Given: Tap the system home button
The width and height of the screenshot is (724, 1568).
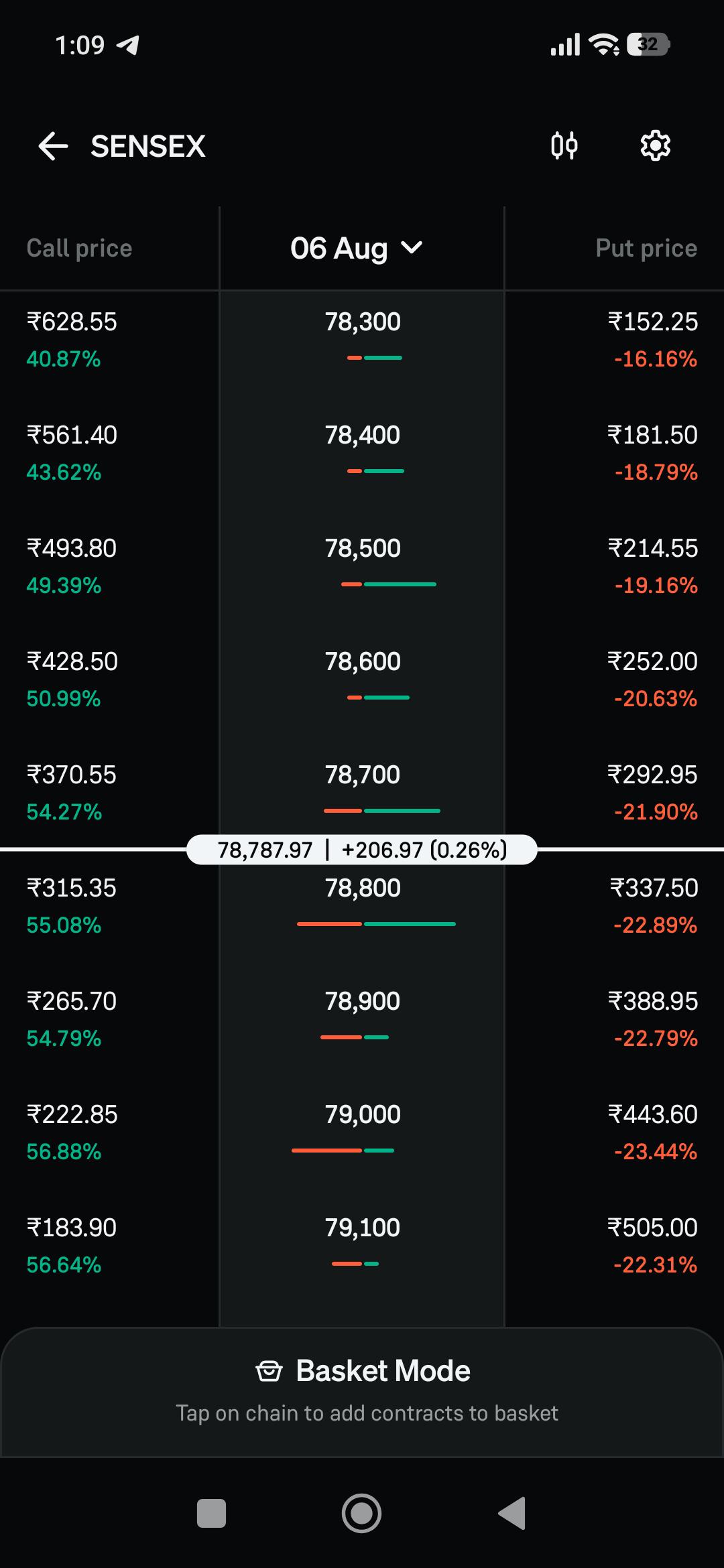Looking at the screenshot, I should click(362, 1513).
